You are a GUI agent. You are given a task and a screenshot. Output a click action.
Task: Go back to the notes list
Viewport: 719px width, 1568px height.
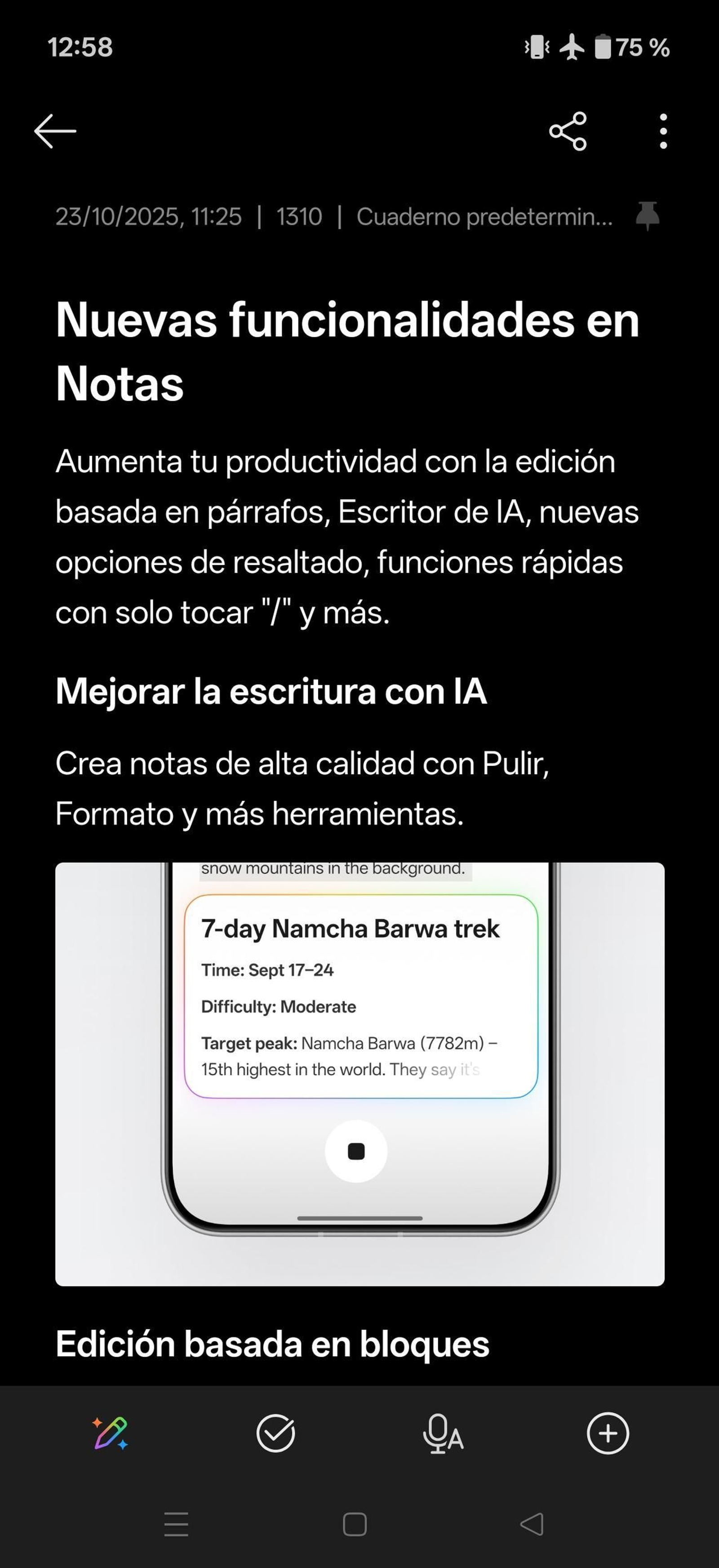tap(55, 131)
